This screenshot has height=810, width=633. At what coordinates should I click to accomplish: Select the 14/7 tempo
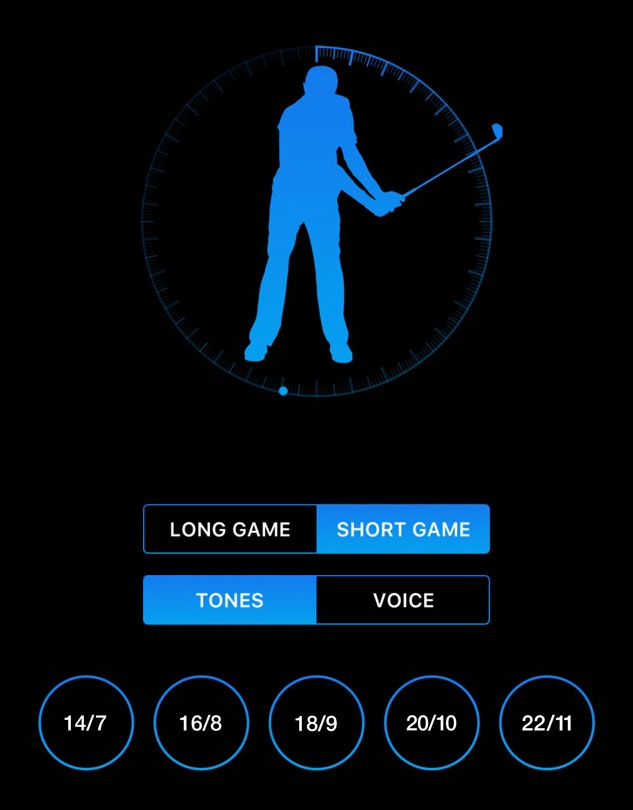[x=86, y=723]
